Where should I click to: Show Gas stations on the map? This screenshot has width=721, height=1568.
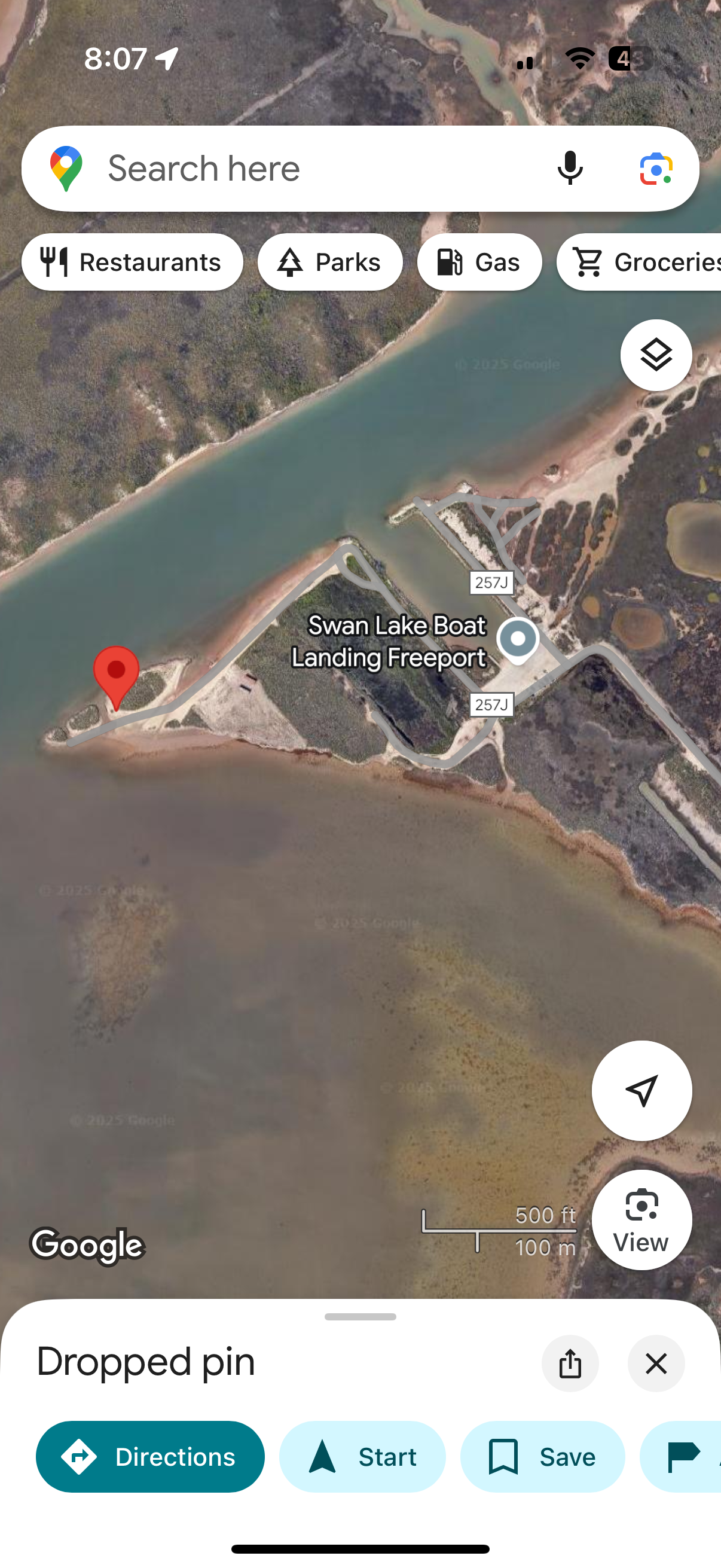click(479, 263)
